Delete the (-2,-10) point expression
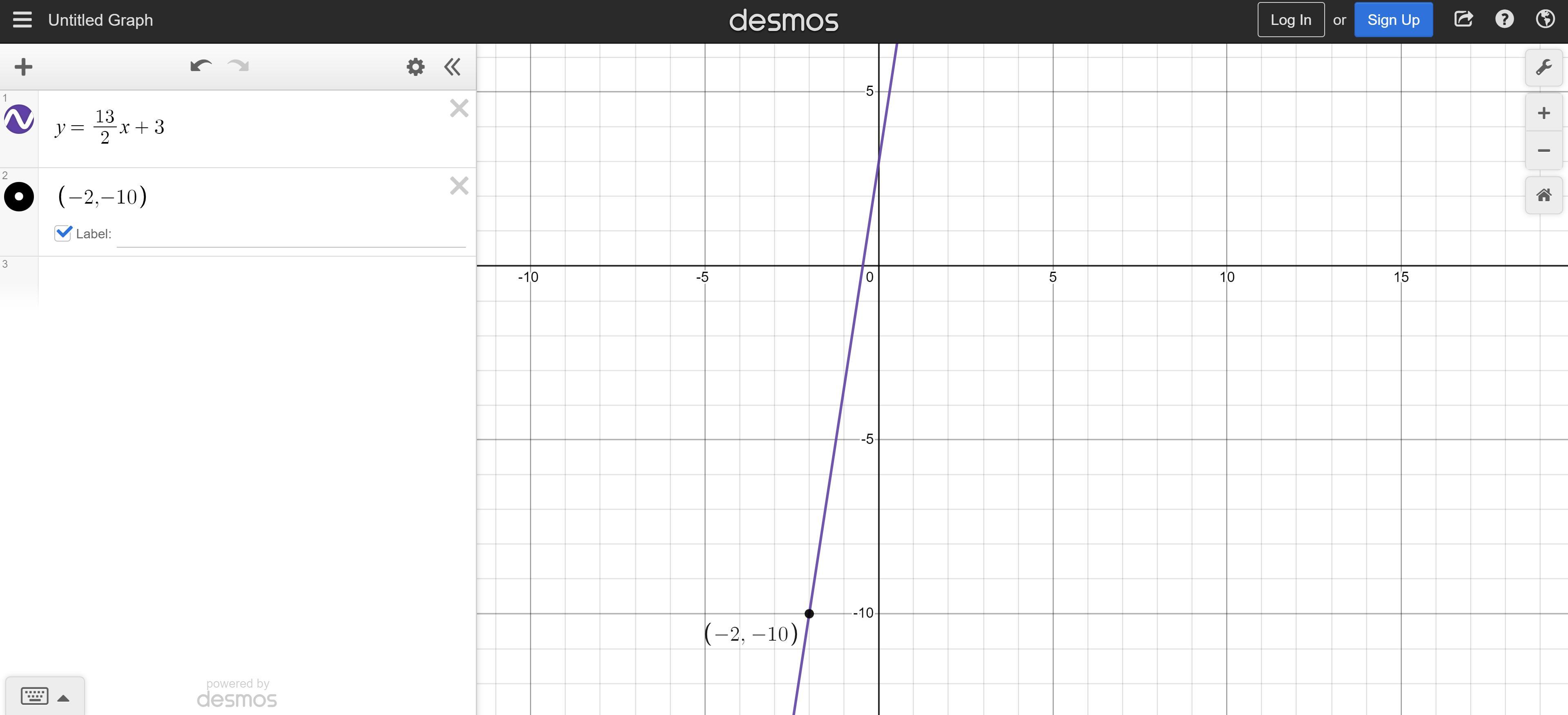This screenshot has width=1568, height=715. click(459, 186)
